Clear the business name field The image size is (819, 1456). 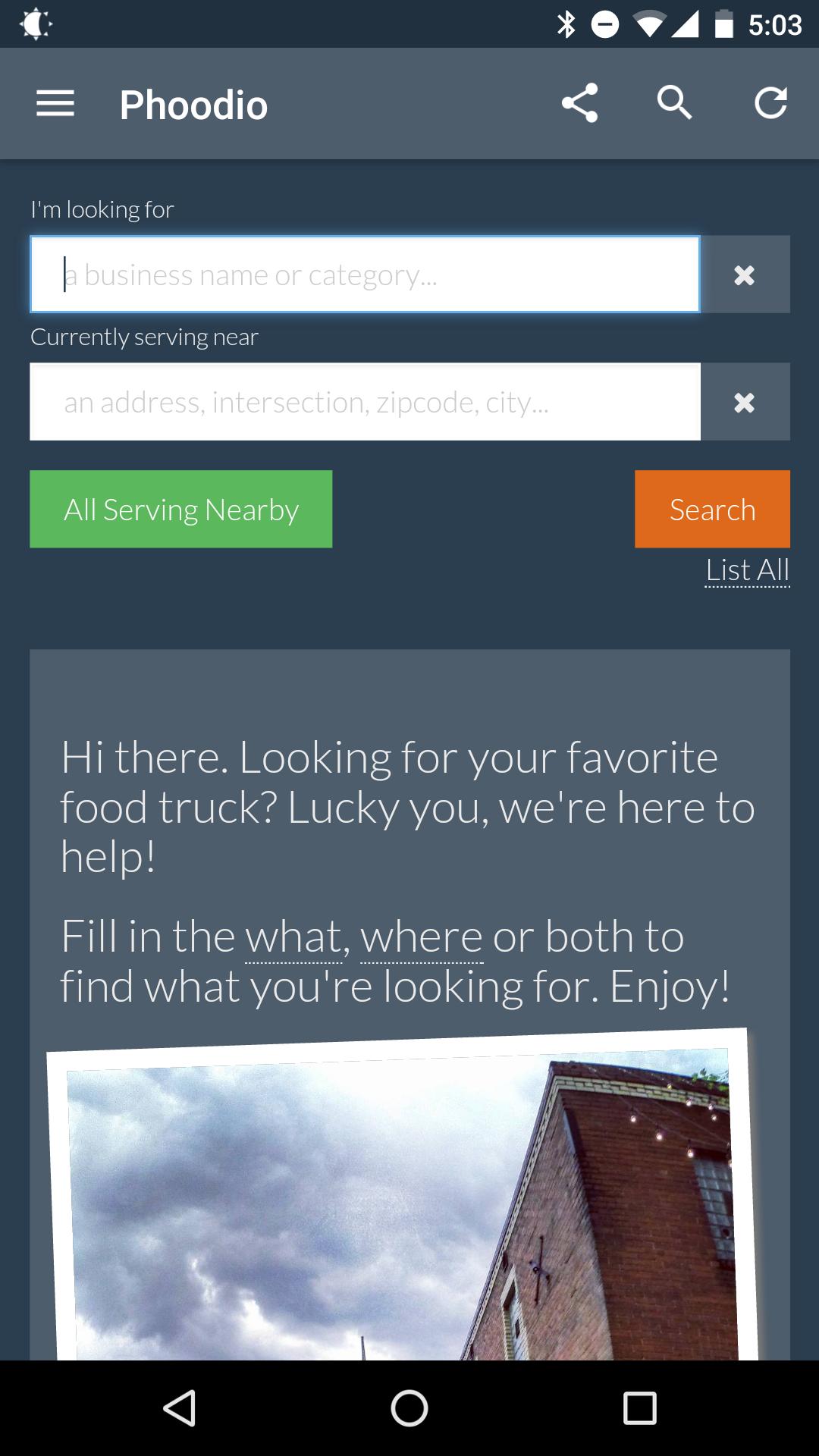(745, 275)
